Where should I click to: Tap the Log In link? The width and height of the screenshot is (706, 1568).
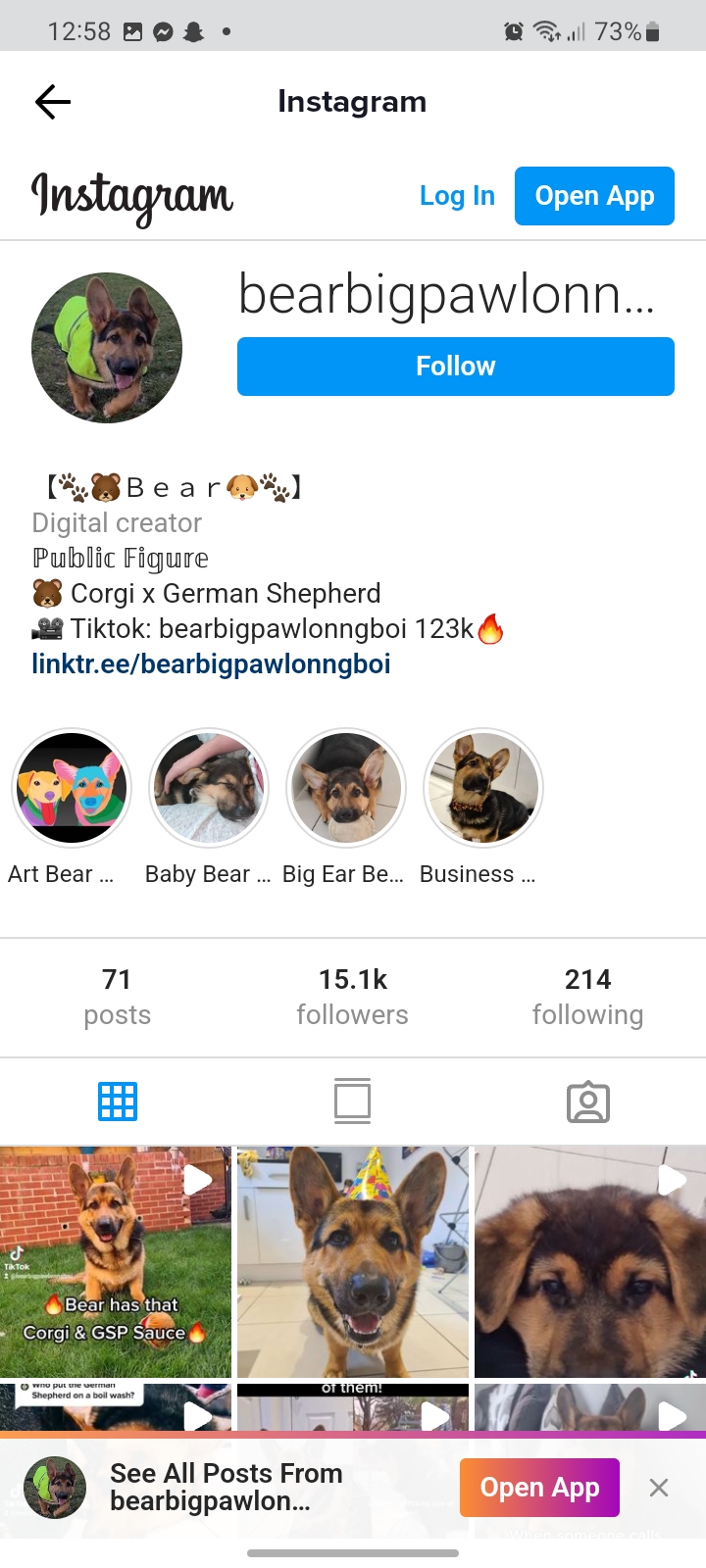point(457,196)
